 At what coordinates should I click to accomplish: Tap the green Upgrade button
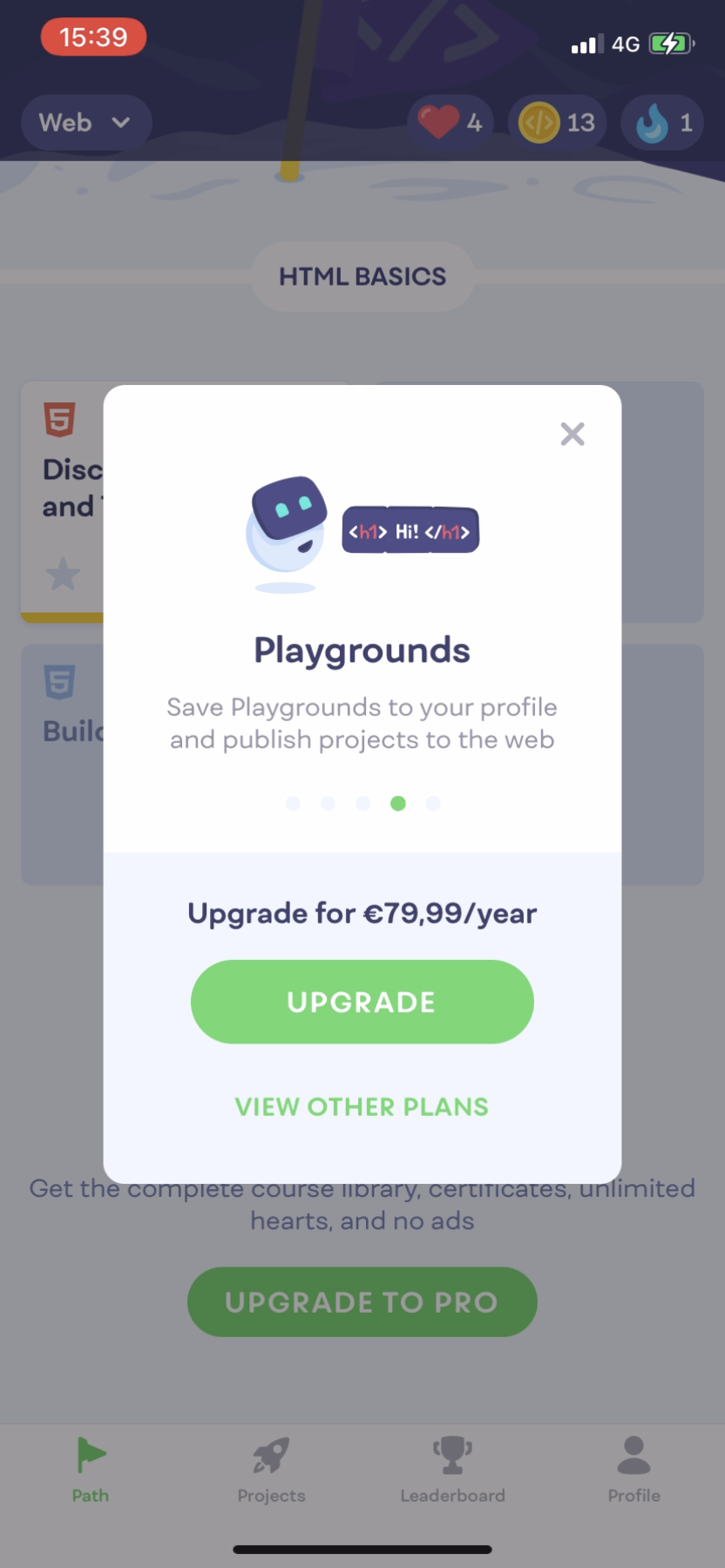pos(362,1002)
